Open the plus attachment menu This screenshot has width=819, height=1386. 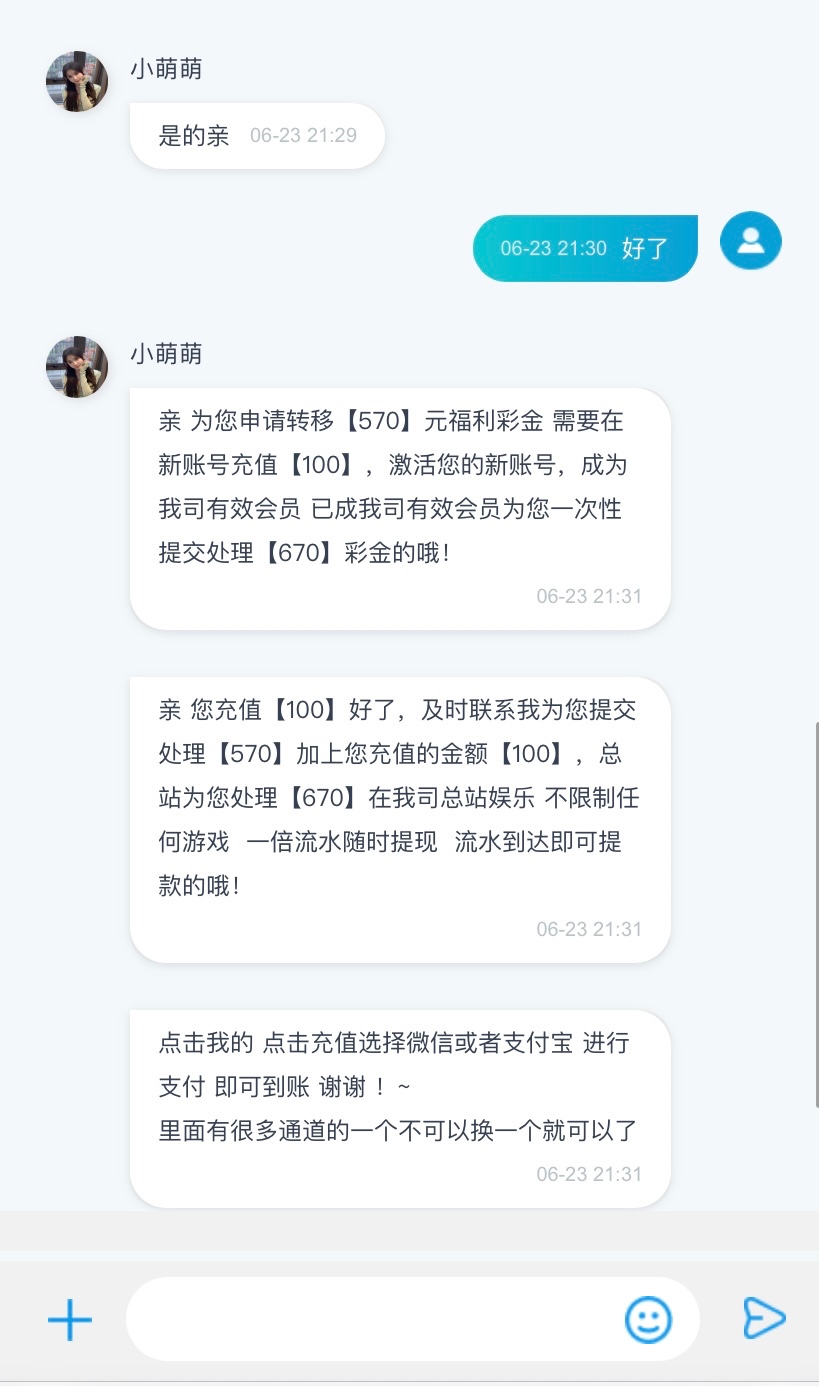click(70, 1320)
